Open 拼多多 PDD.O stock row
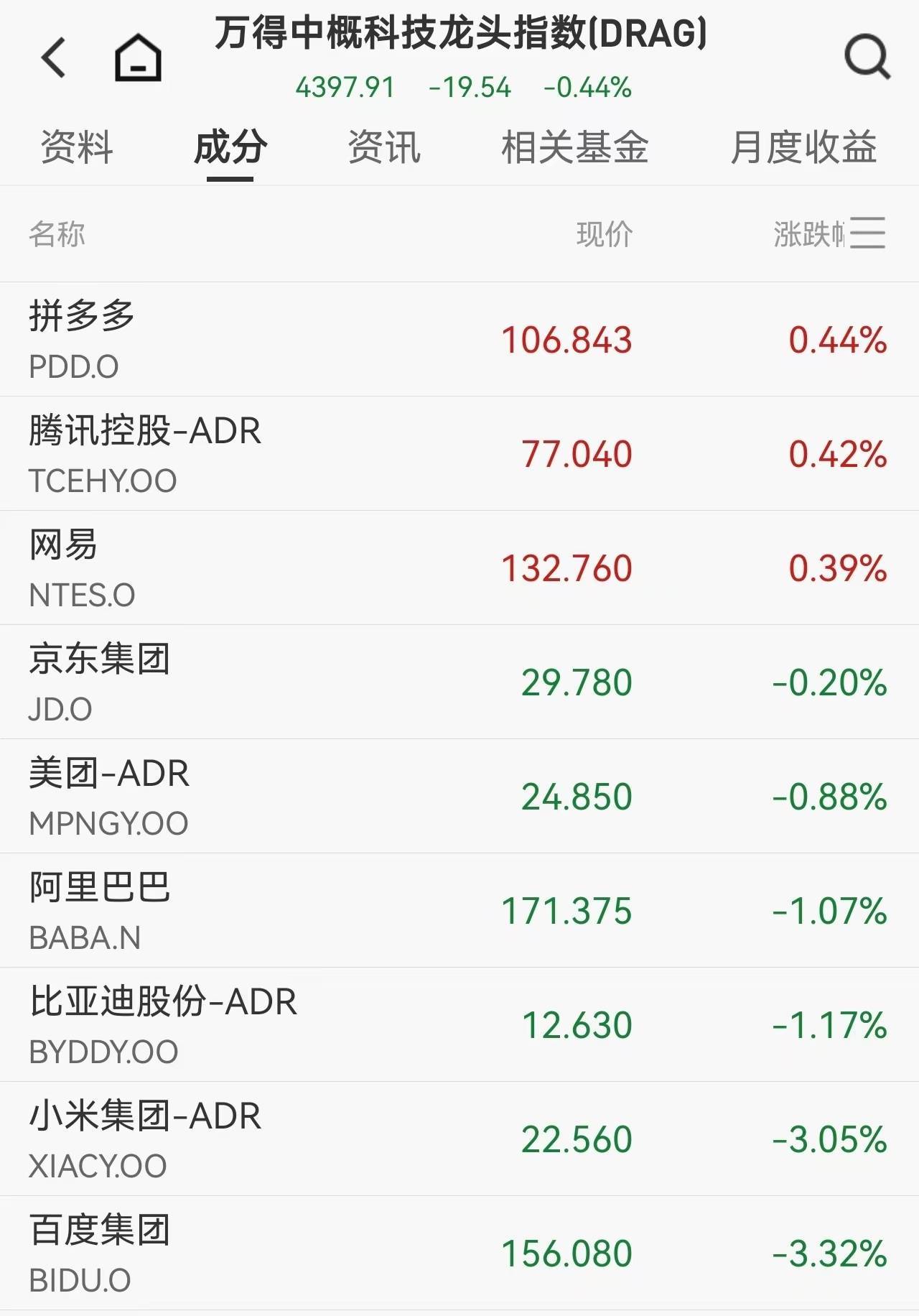Screen dimensions: 919x1316 click(x=459, y=339)
